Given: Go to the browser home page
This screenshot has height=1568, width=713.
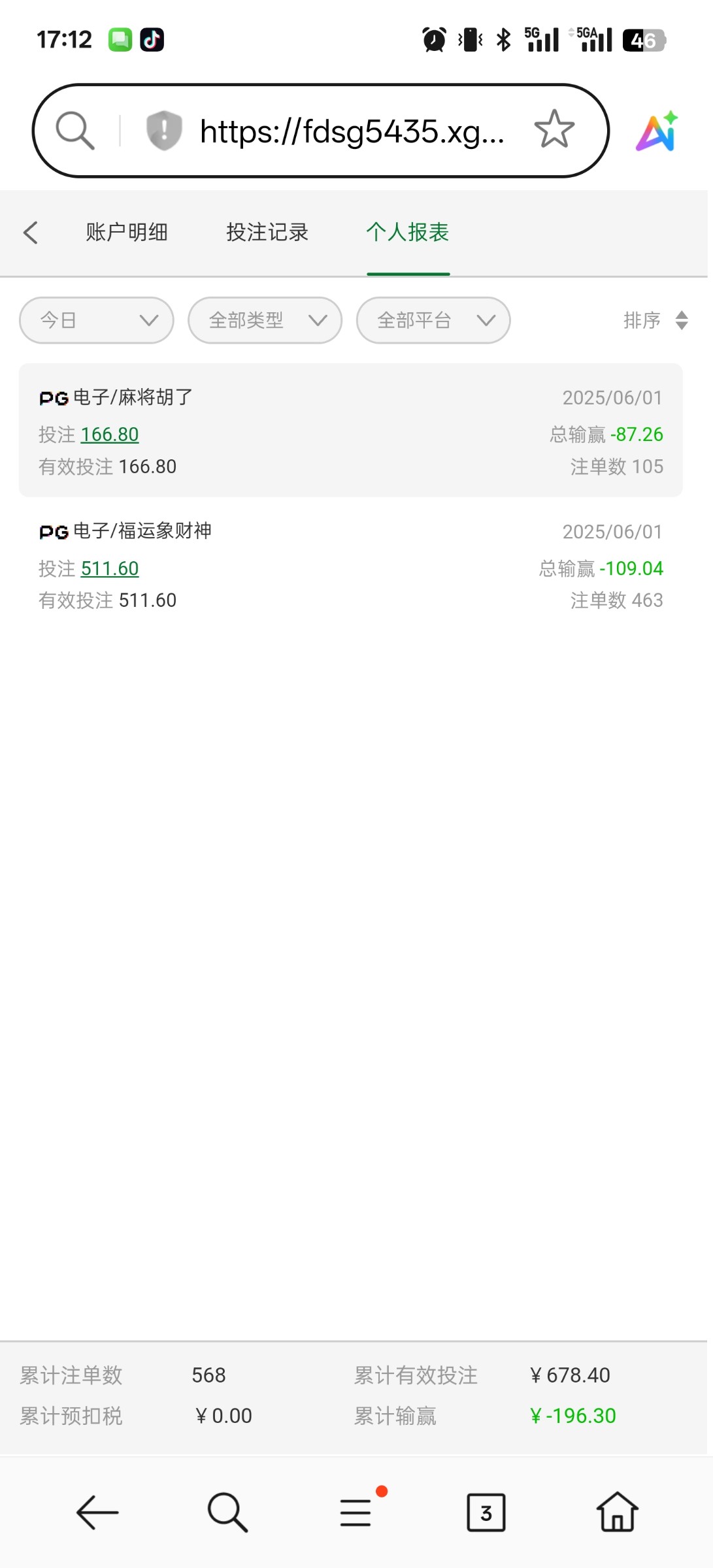Looking at the screenshot, I should coord(617,1512).
